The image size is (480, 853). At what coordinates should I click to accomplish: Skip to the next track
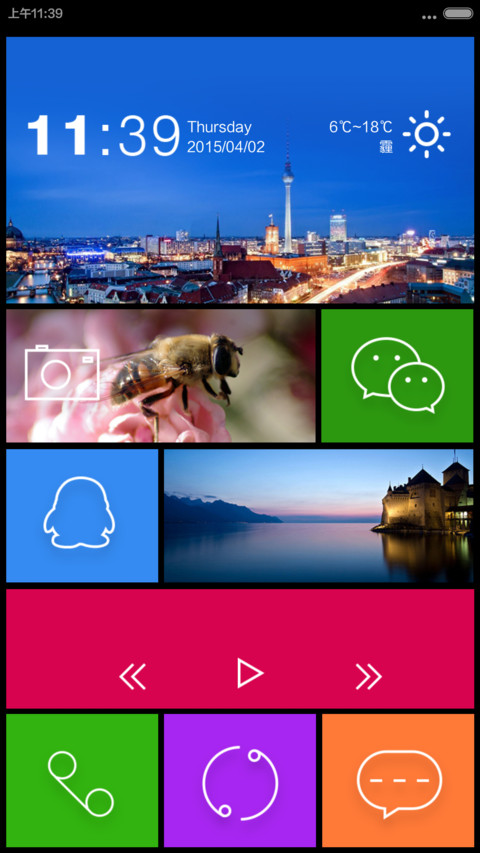(369, 677)
